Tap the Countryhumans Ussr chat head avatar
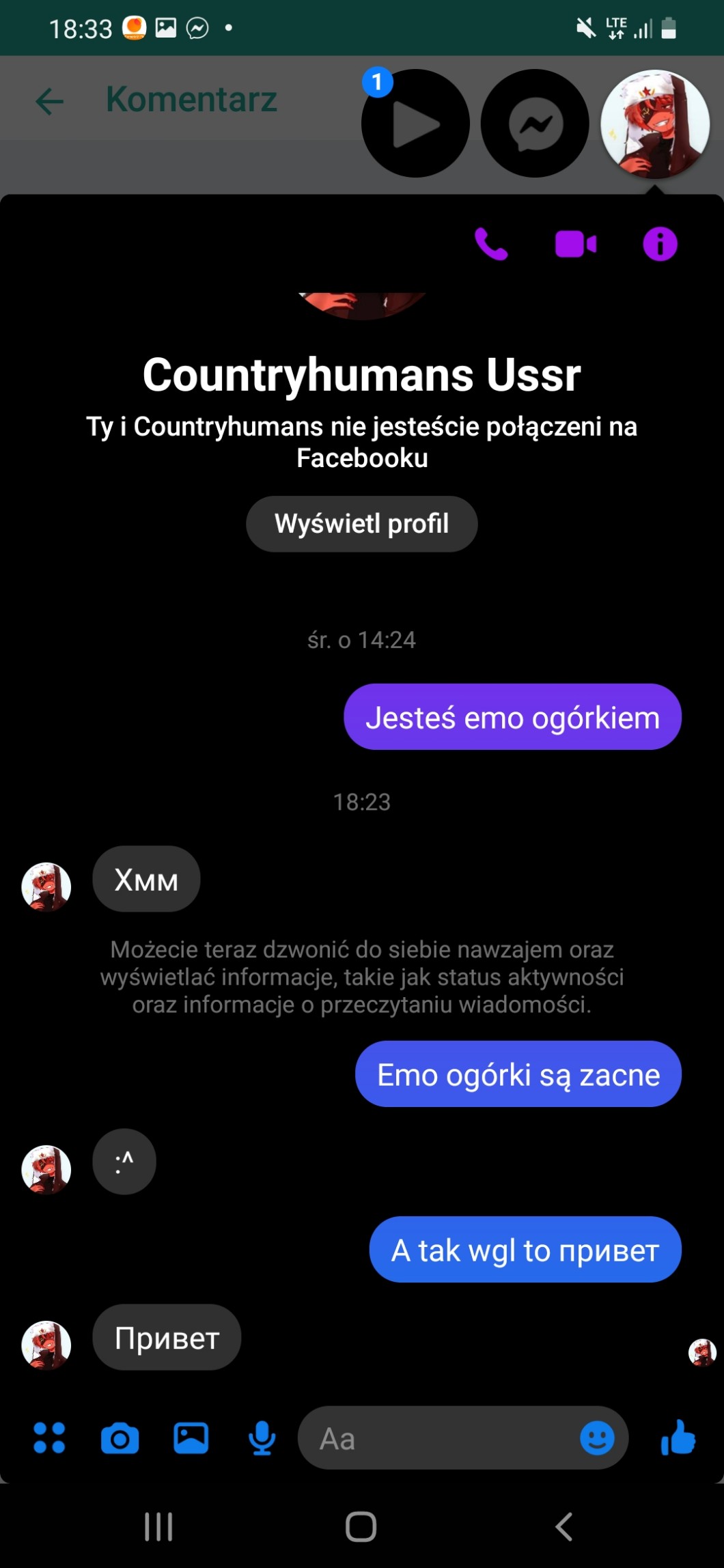The height and width of the screenshot is (1568, 724). point(654,124)
